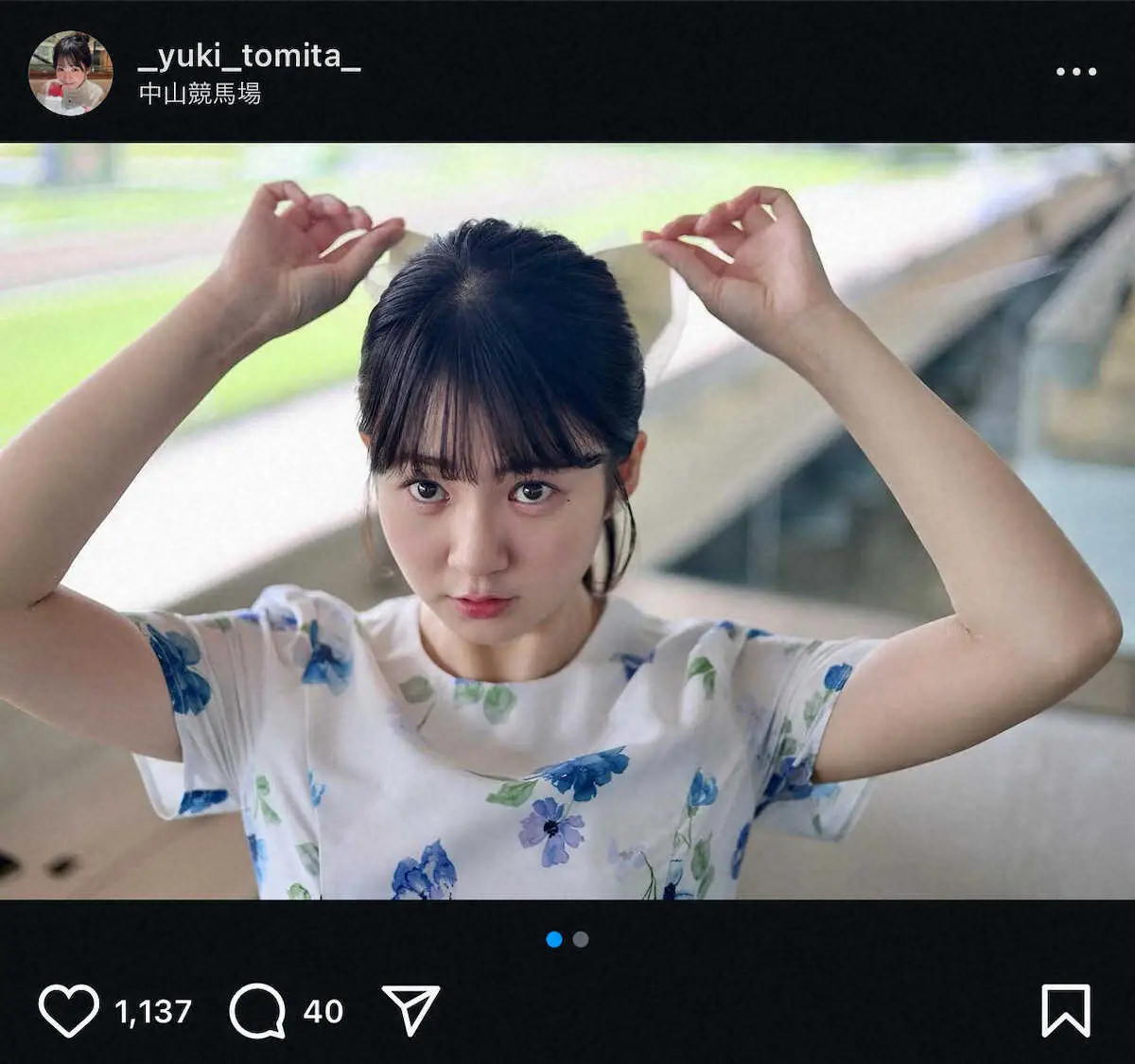Tap the post photo

click(x=567, y=520)
